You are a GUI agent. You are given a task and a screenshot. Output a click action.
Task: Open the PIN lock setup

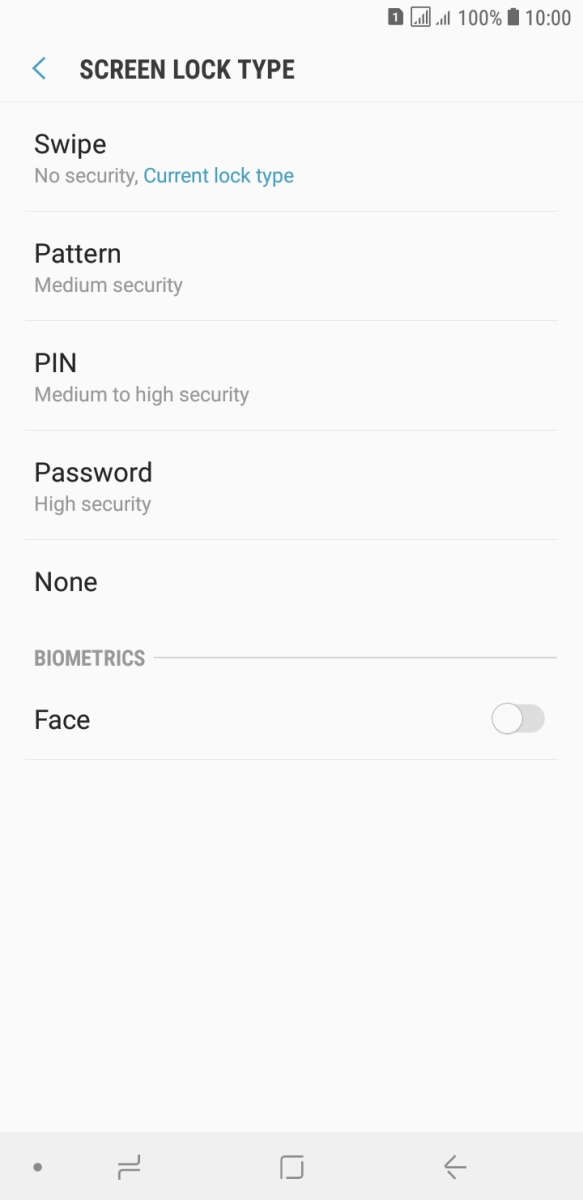291,377
